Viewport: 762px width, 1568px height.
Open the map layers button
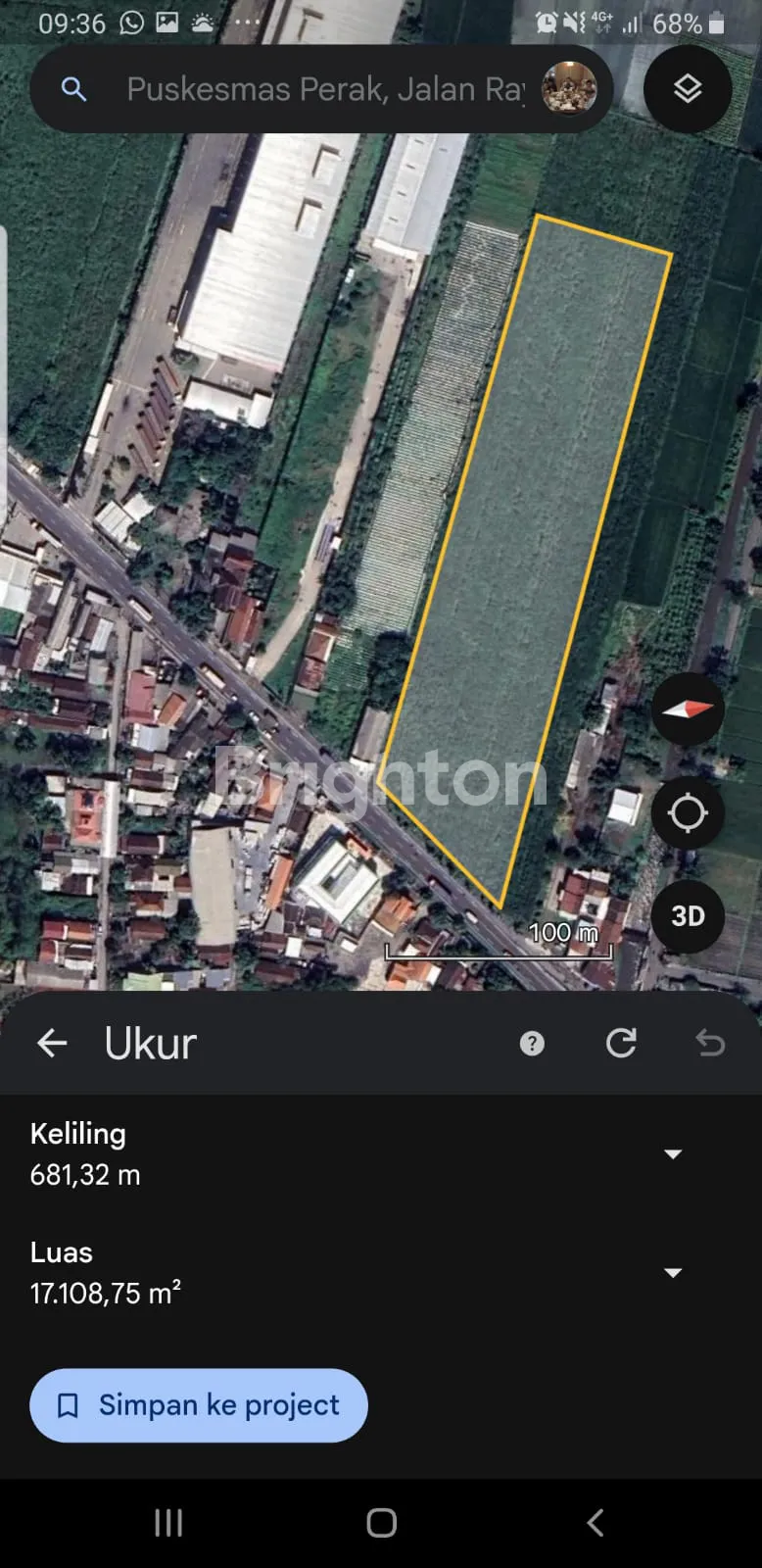pyautogui.click(x=688, y=89)
